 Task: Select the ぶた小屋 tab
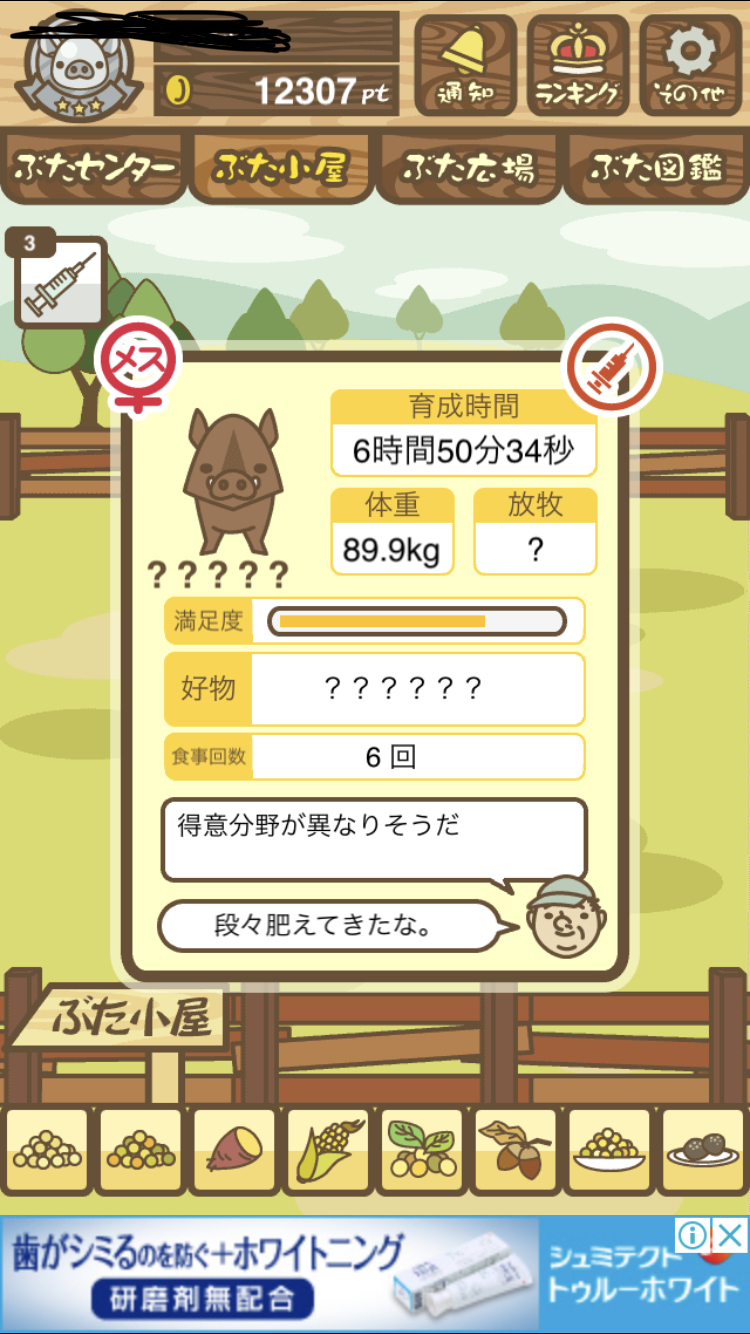point(281,167)
